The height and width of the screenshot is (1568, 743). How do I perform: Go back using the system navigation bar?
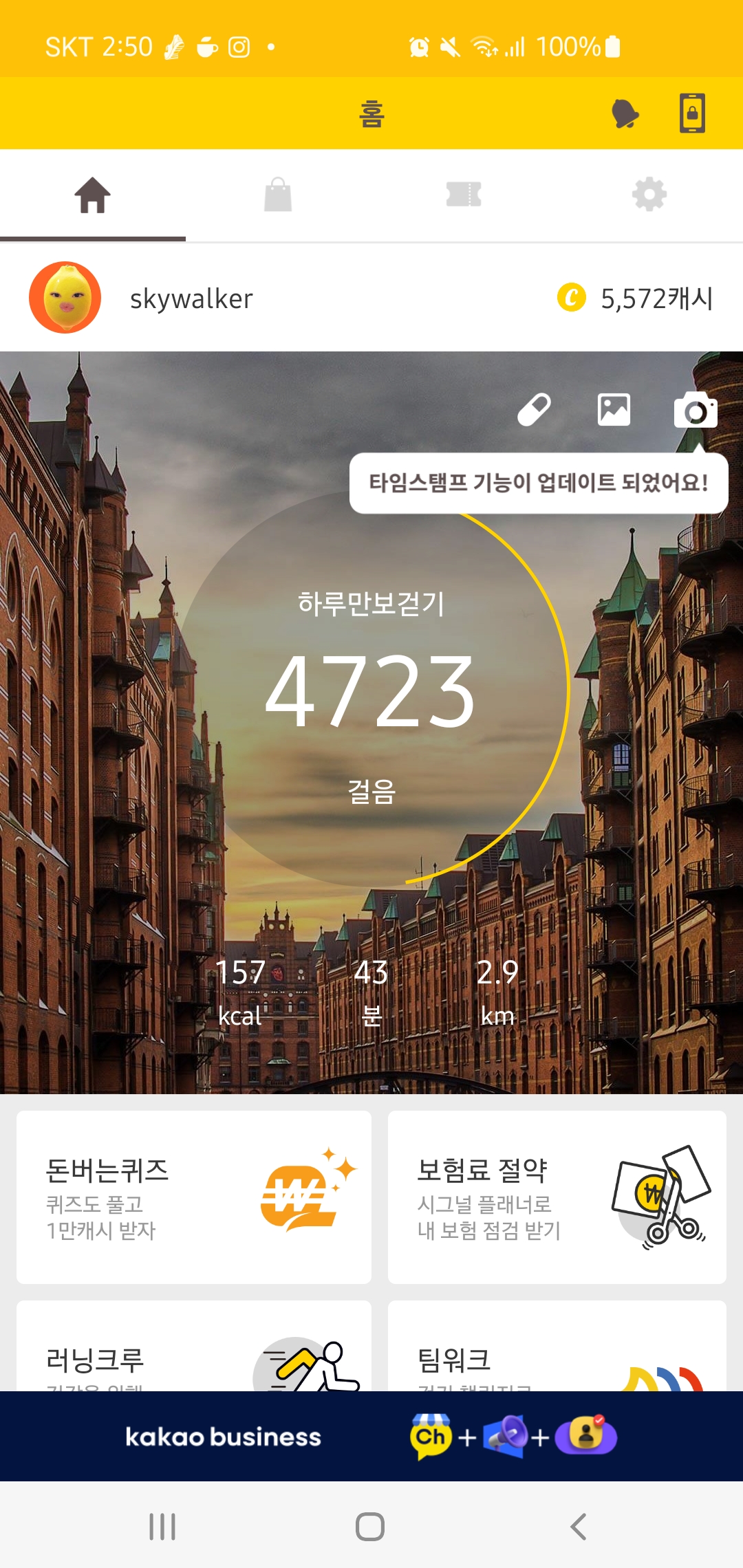point(579,1527)
